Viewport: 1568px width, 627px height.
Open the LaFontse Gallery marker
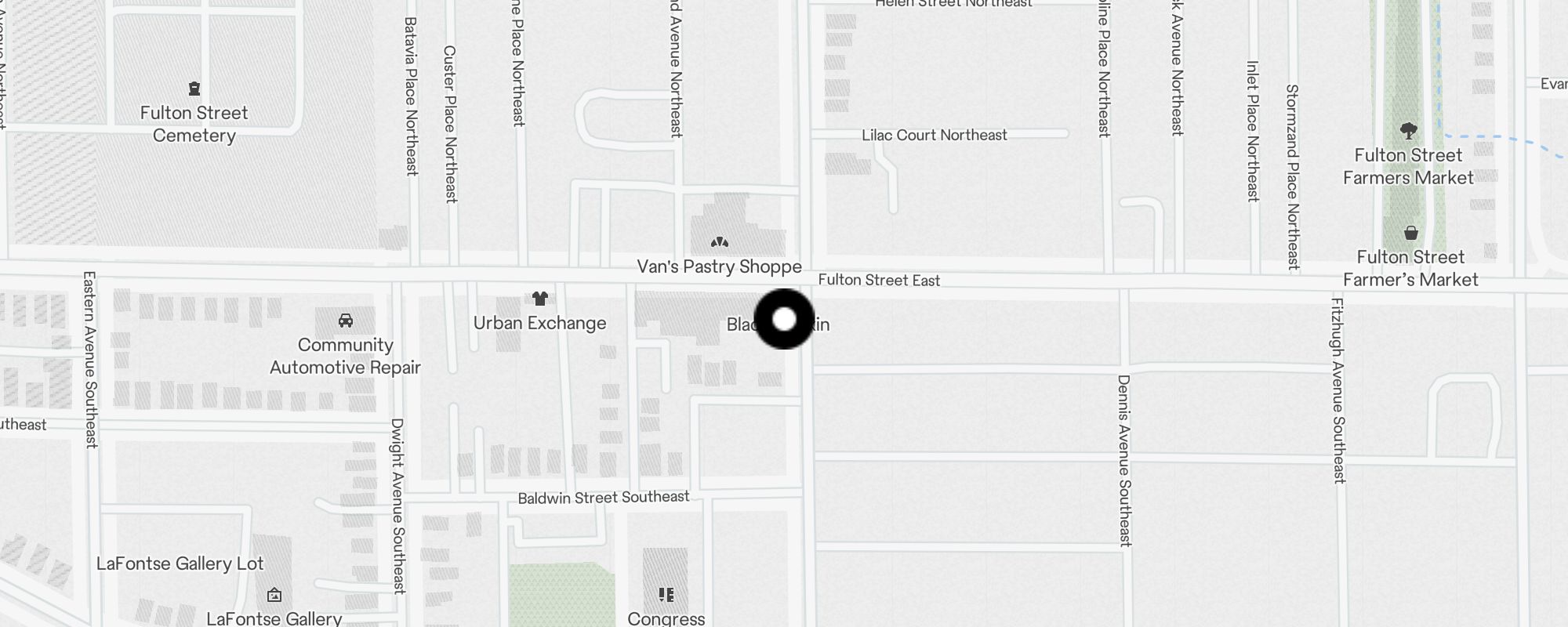click(274, 596)
